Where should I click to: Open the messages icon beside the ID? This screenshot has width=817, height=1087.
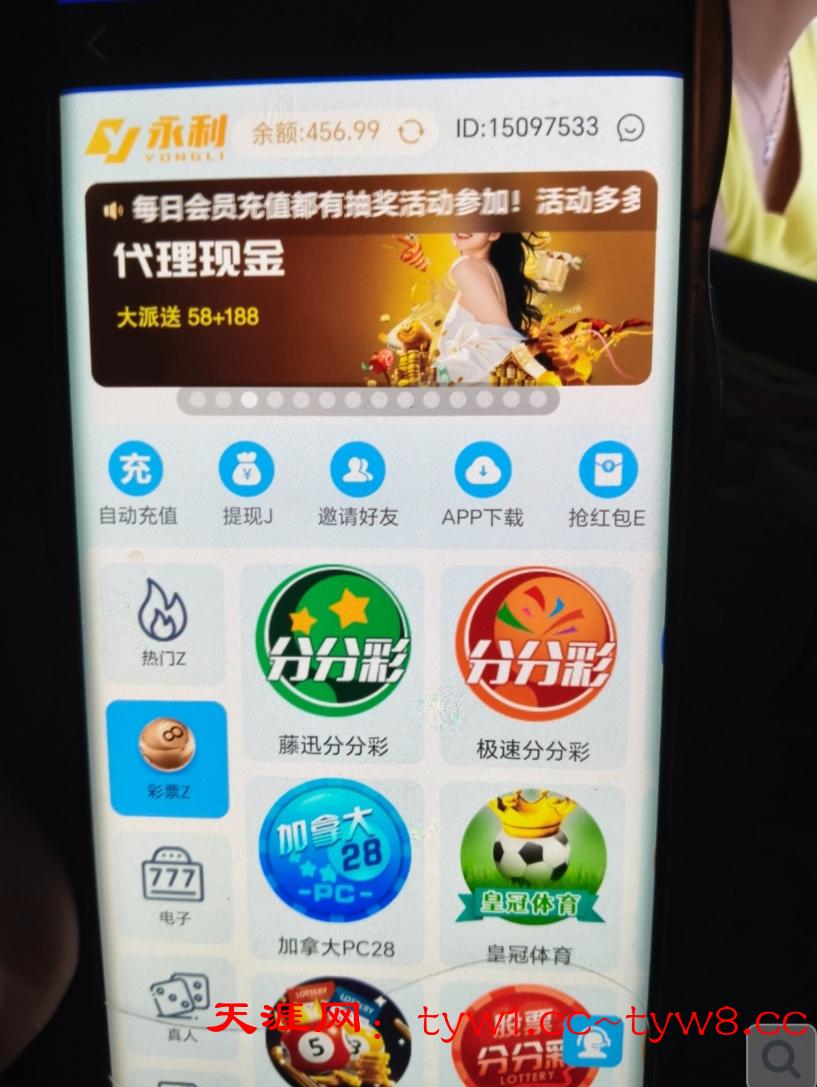630,128
